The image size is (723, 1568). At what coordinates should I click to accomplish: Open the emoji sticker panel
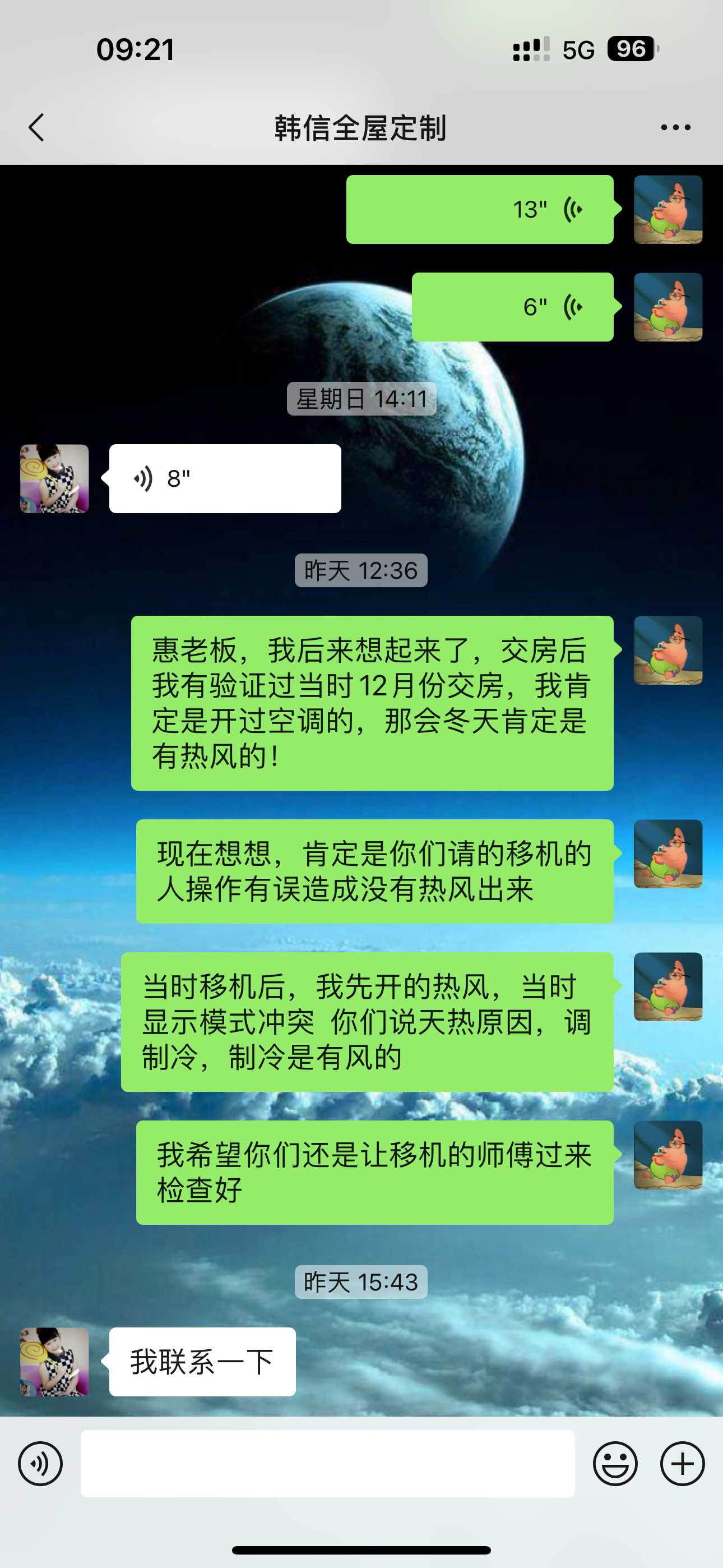tap(615, 1463)
